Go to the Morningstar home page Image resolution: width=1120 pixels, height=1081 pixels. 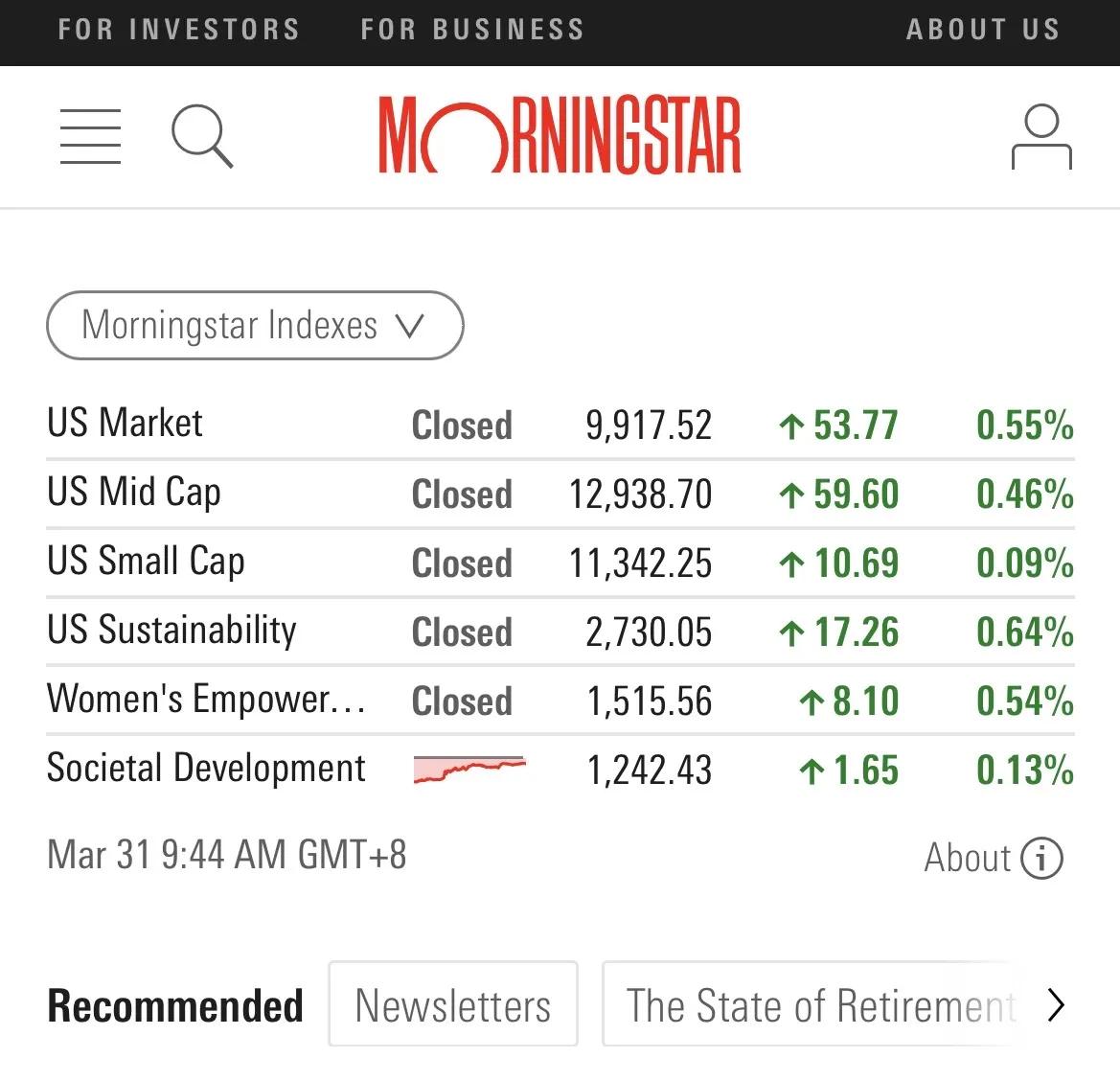click(560, 136)
